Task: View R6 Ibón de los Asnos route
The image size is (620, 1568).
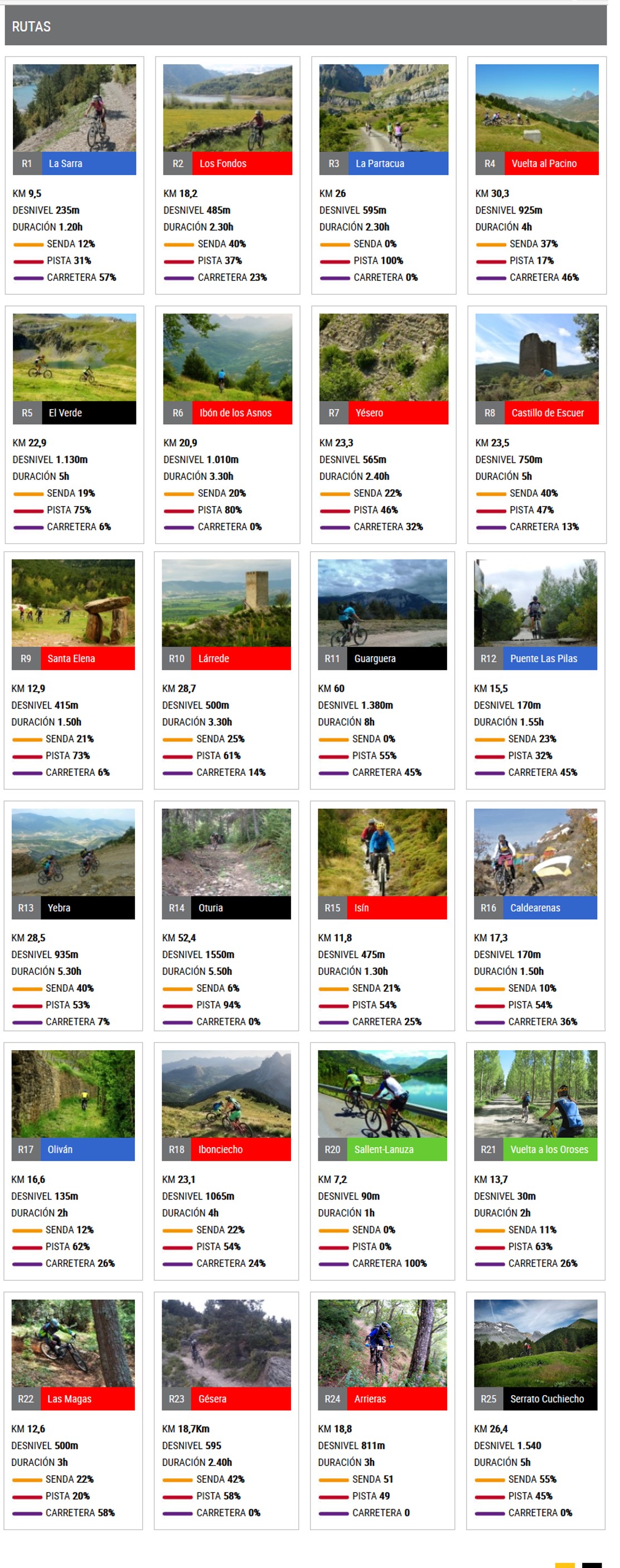Action: pos(227,412)
